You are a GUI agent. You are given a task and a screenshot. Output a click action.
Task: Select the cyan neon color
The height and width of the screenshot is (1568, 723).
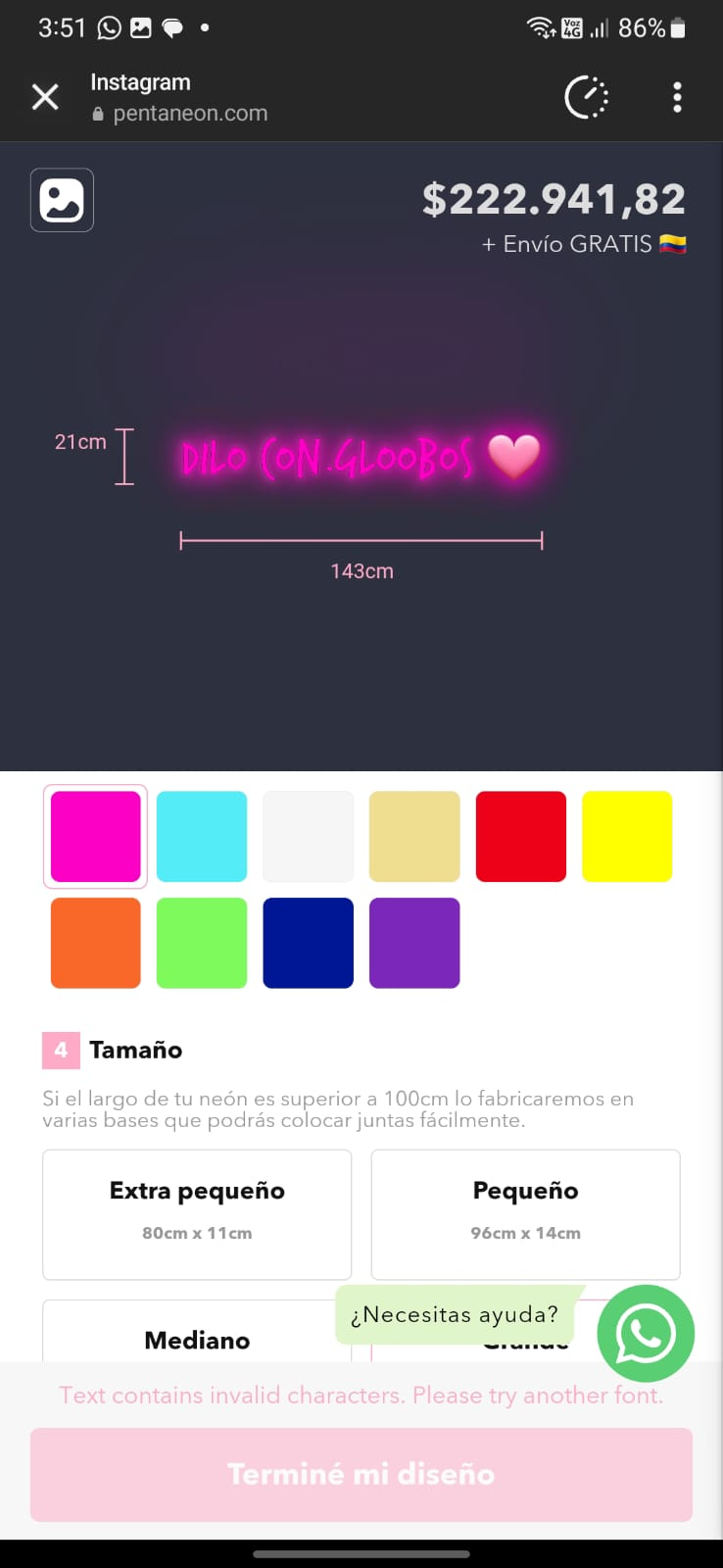202,836
